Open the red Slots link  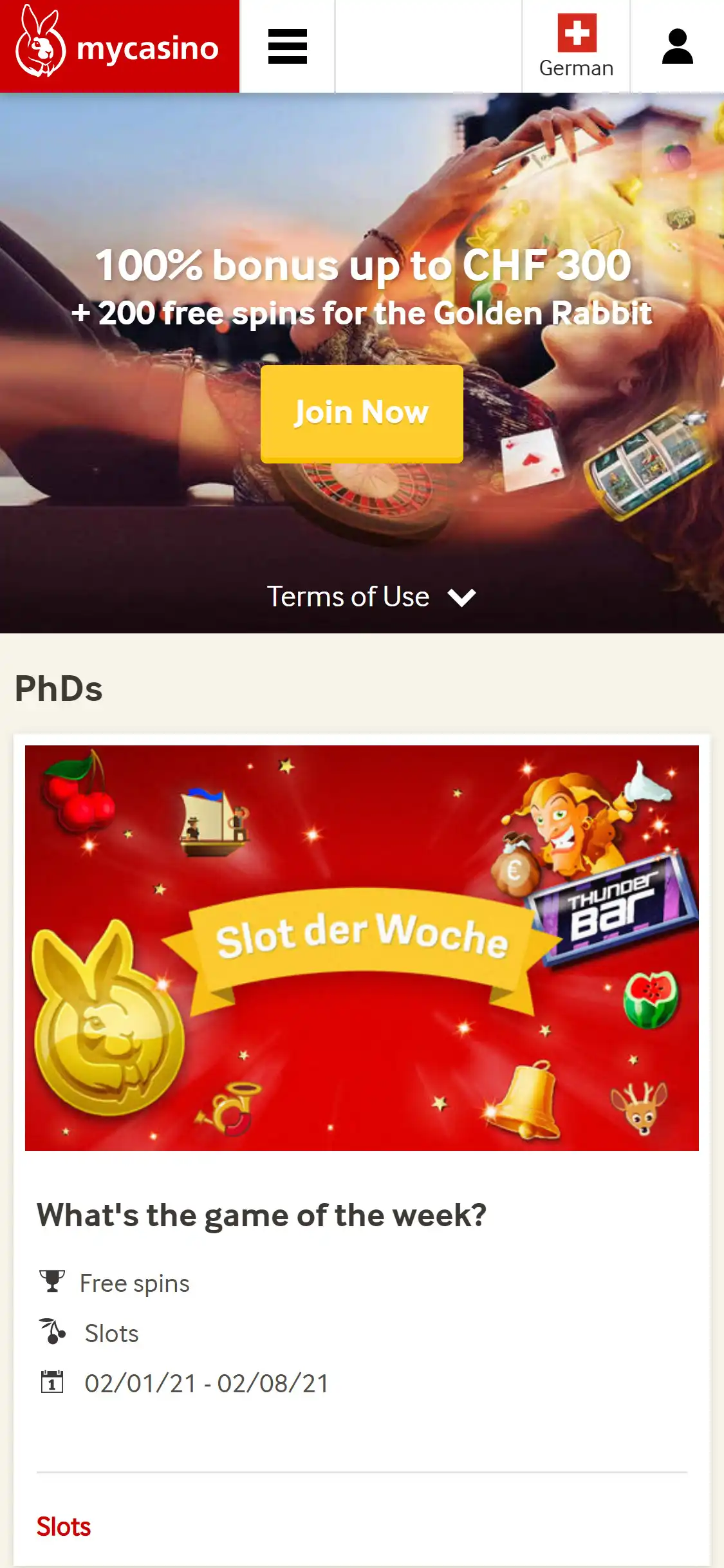click(x=64, y=1526)
